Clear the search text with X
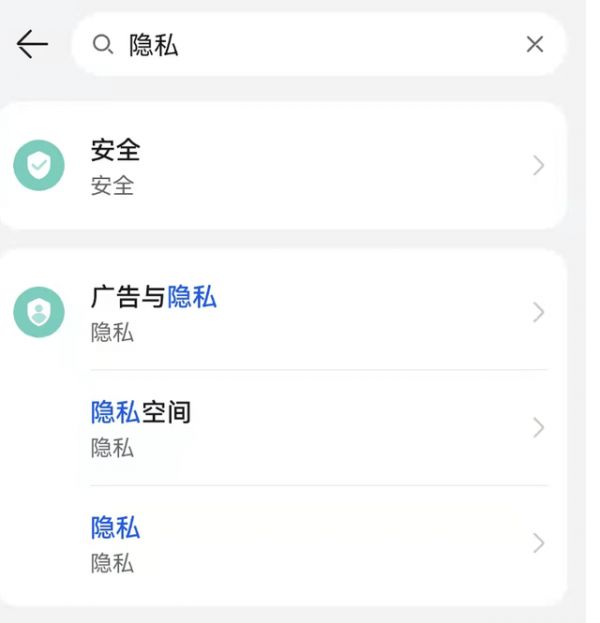The image size is (600, 623). (x=535, y=44)
